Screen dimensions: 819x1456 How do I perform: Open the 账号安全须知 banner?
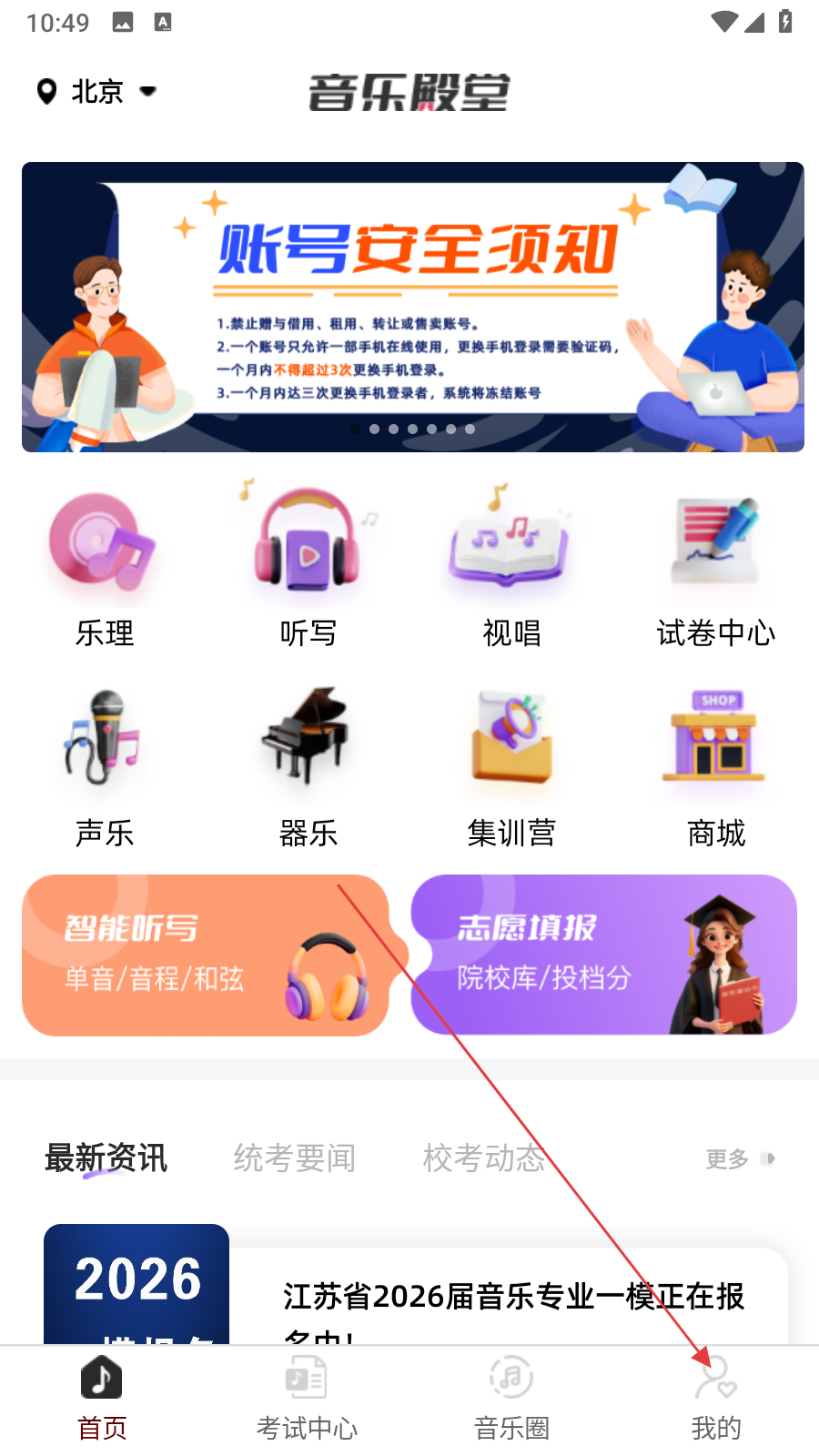pos(412,307)
